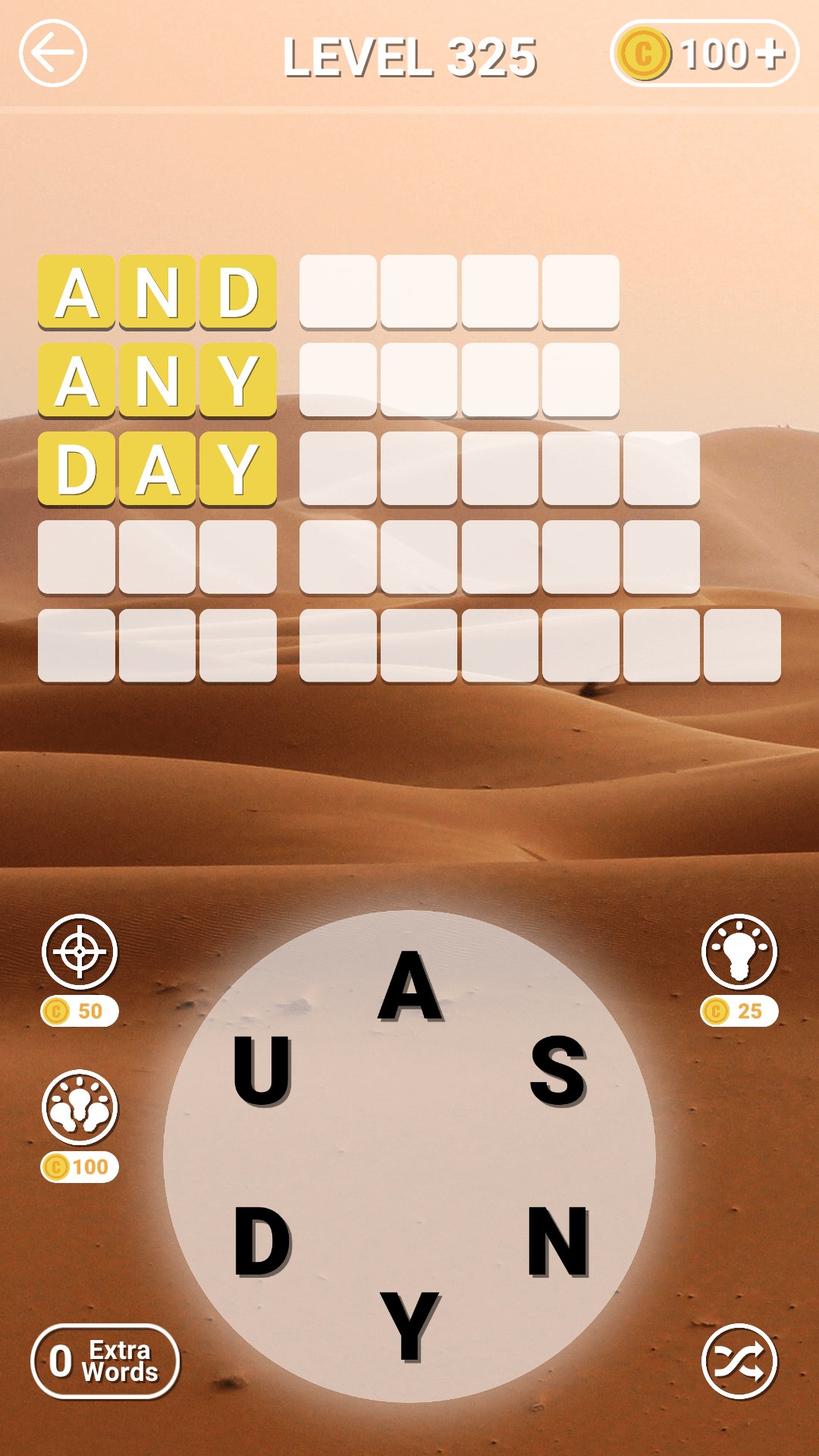Image resolution: width=819 pixels, height=1456 pixels.
Task: Select letter D in the wheel
Action: 262,1242
